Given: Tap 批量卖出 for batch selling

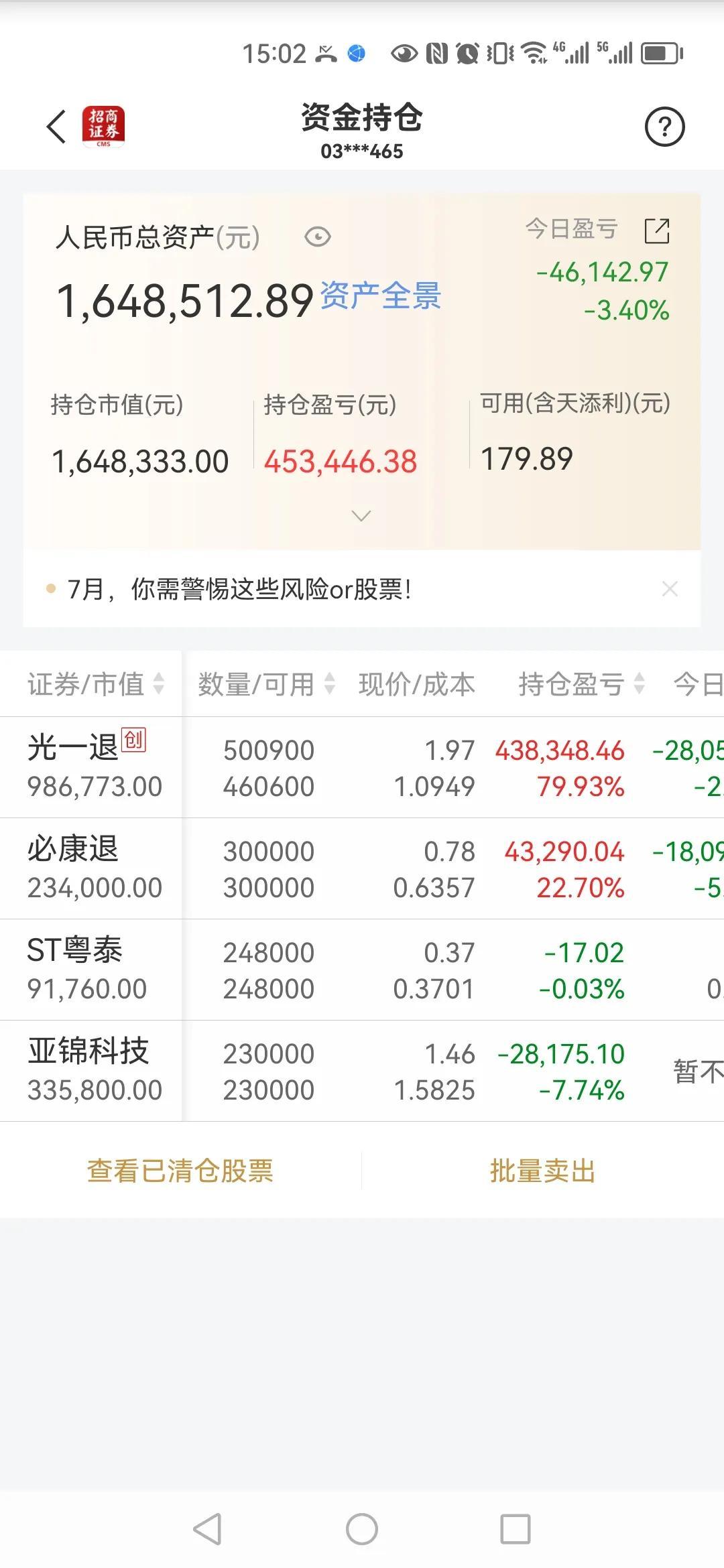Looking at the screenshot, I should click(542, 1171).
